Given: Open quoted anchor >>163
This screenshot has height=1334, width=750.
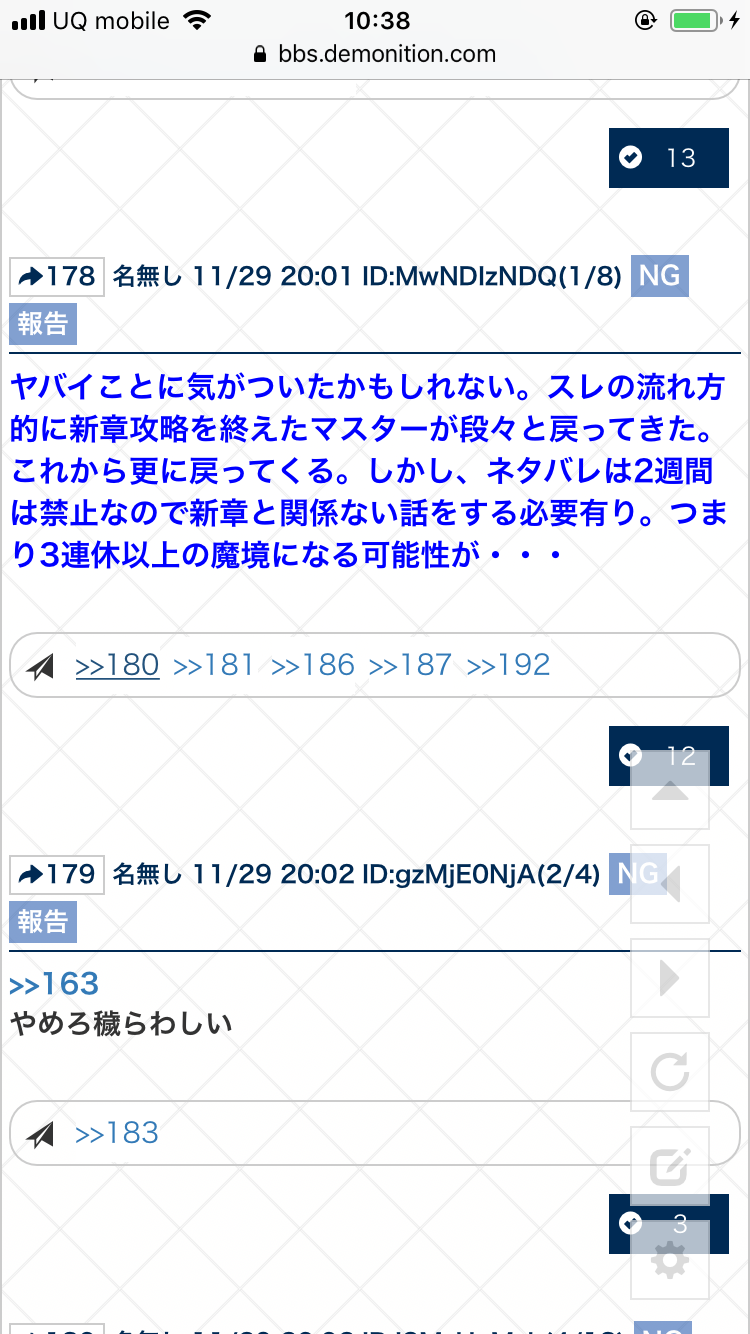Looking at the screenshot, I should pyautogui.click(x=55, y=984).
